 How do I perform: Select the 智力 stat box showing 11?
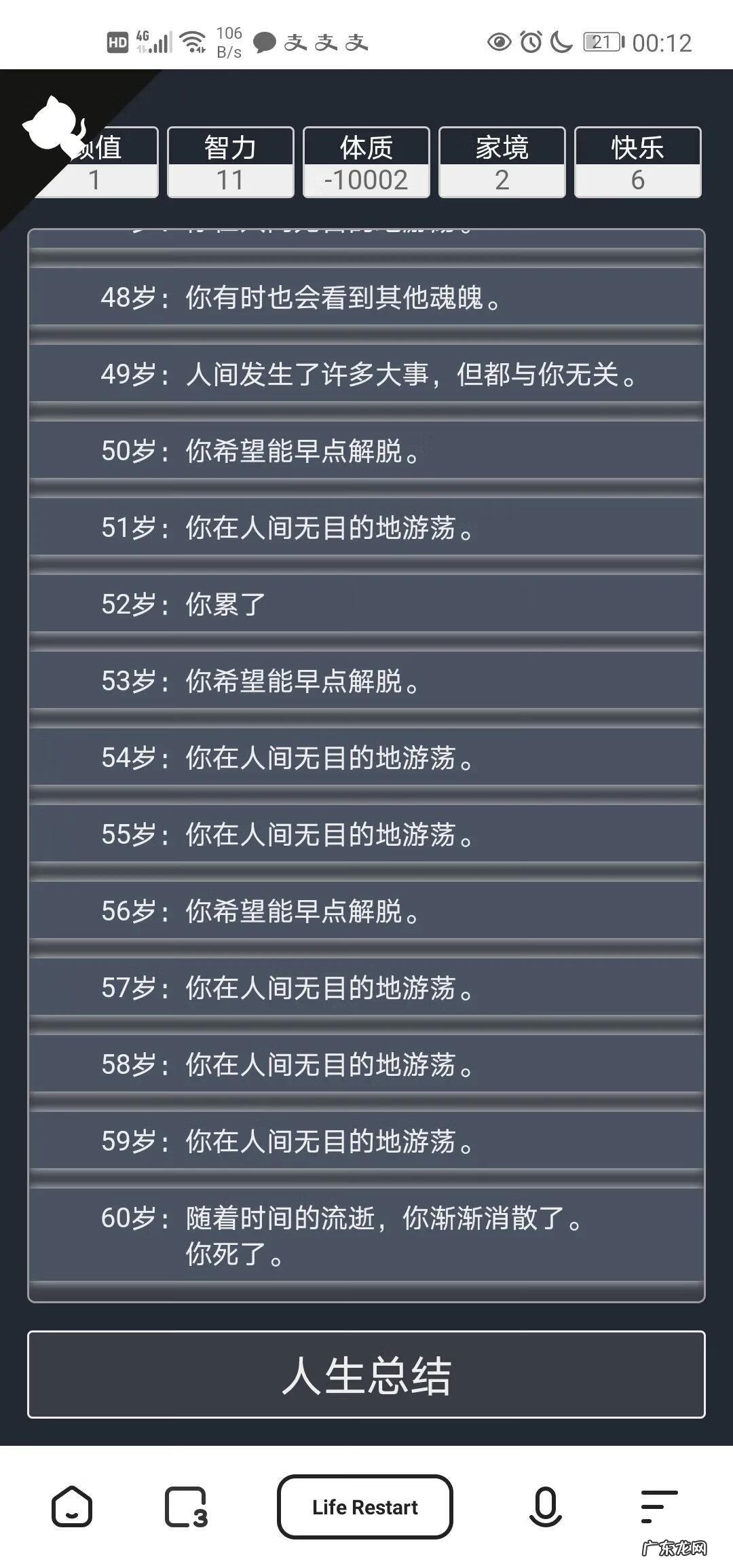point(230,163)
